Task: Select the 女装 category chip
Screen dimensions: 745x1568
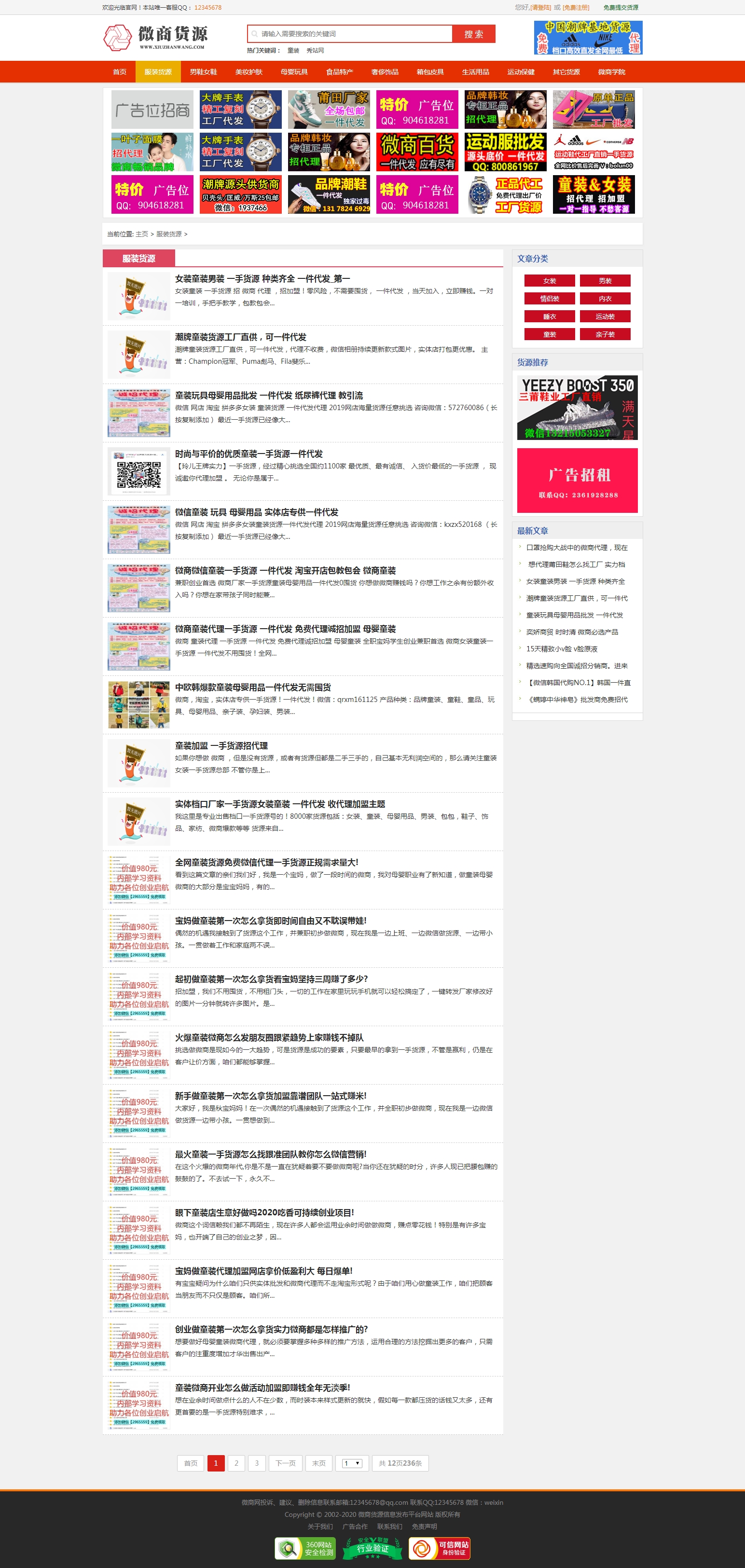Action: [x=550, y=281]
